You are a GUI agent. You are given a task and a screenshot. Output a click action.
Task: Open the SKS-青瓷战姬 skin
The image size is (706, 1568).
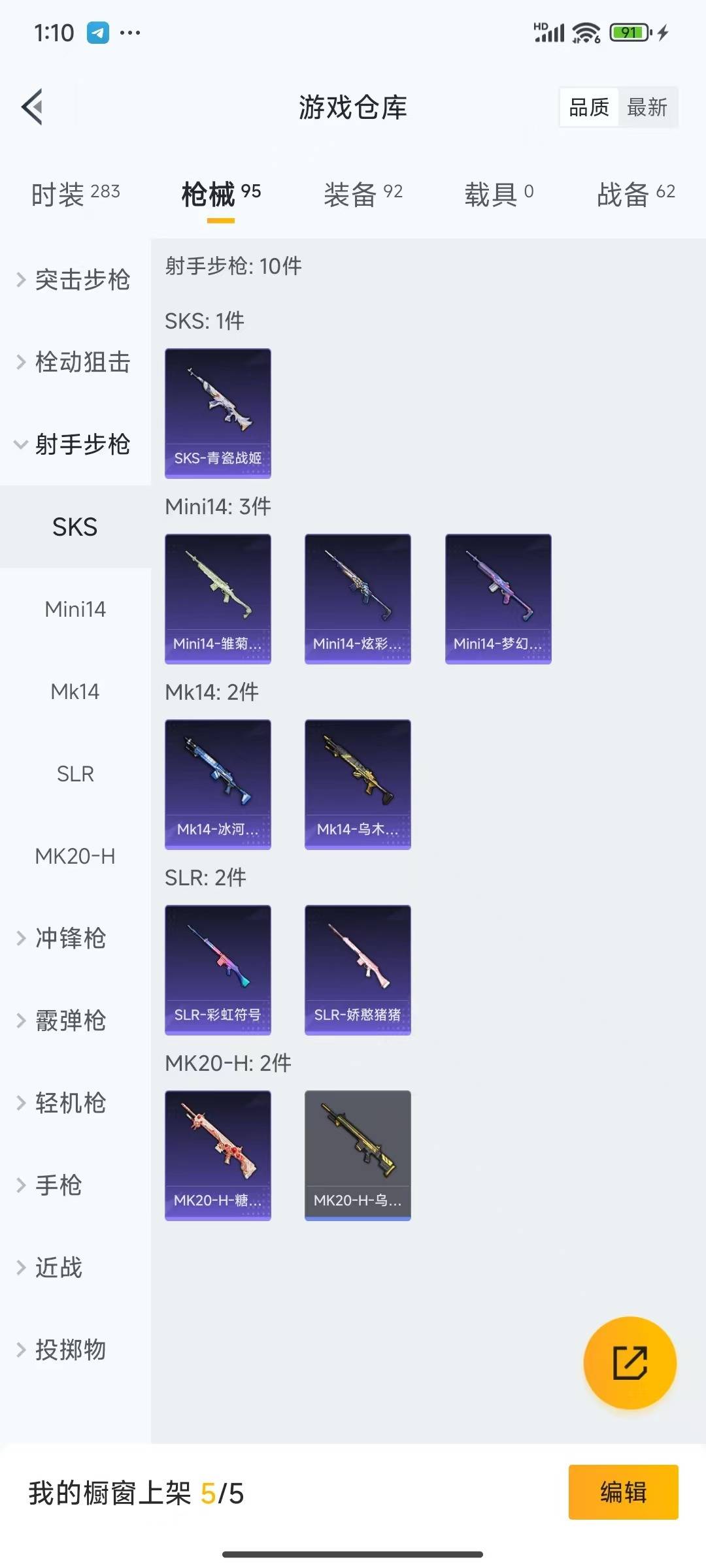click(x=218, y=413)
